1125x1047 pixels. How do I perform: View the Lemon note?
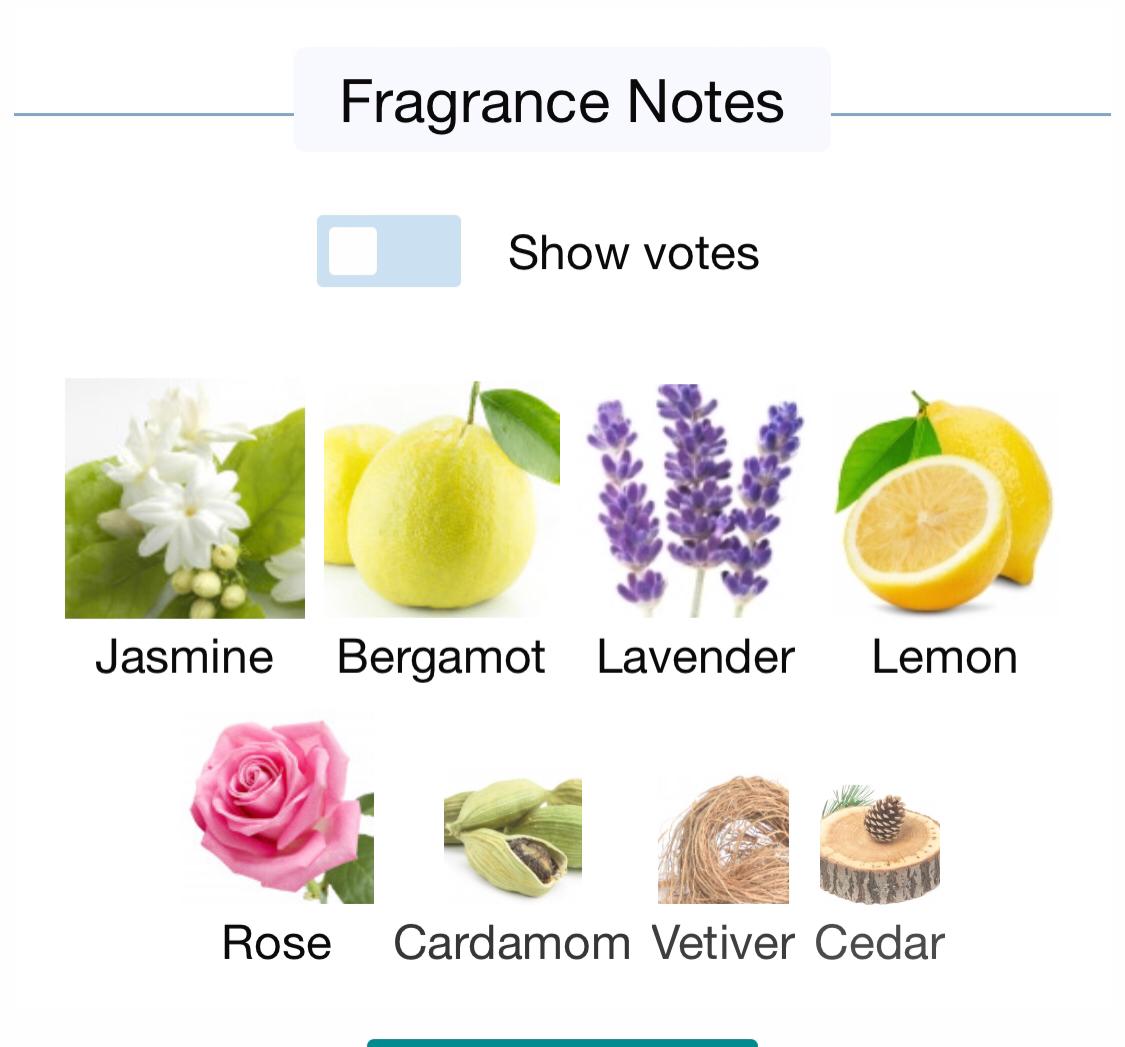tap(944, 498)
